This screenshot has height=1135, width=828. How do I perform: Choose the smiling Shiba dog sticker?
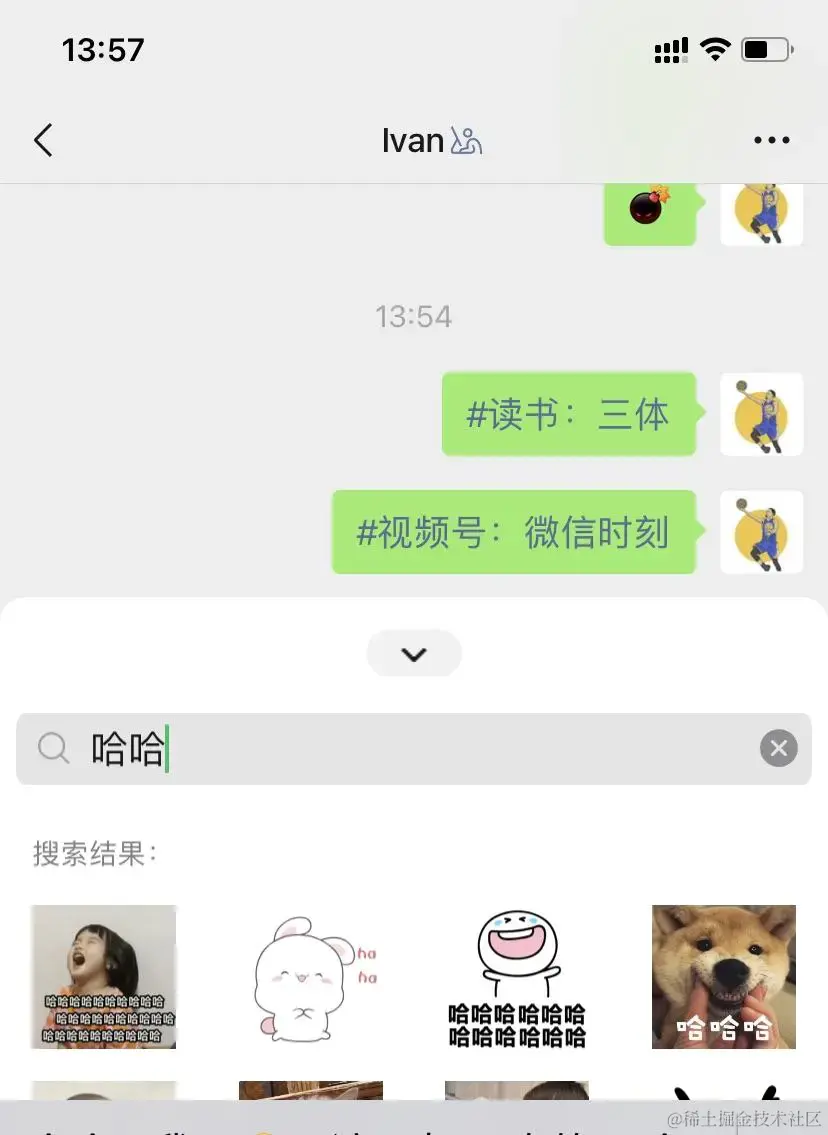click(x=723, y=976)
